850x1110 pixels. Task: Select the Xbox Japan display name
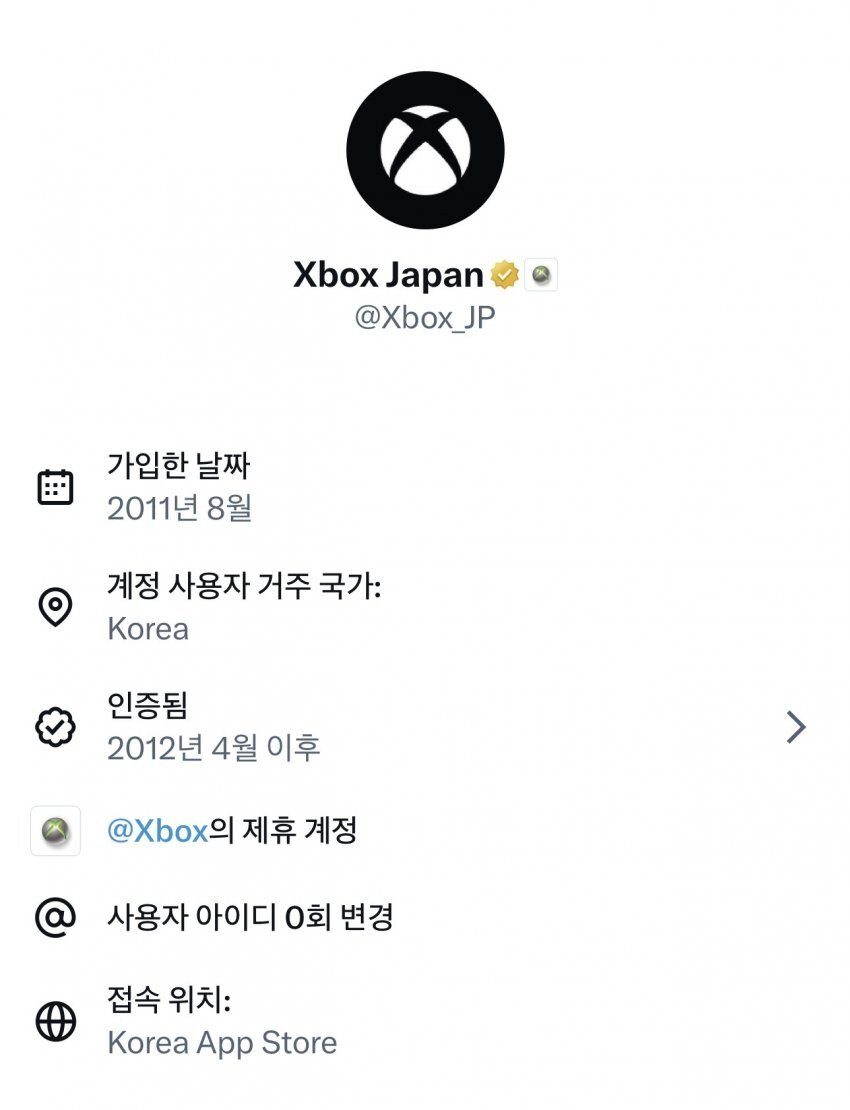point(390,274)
